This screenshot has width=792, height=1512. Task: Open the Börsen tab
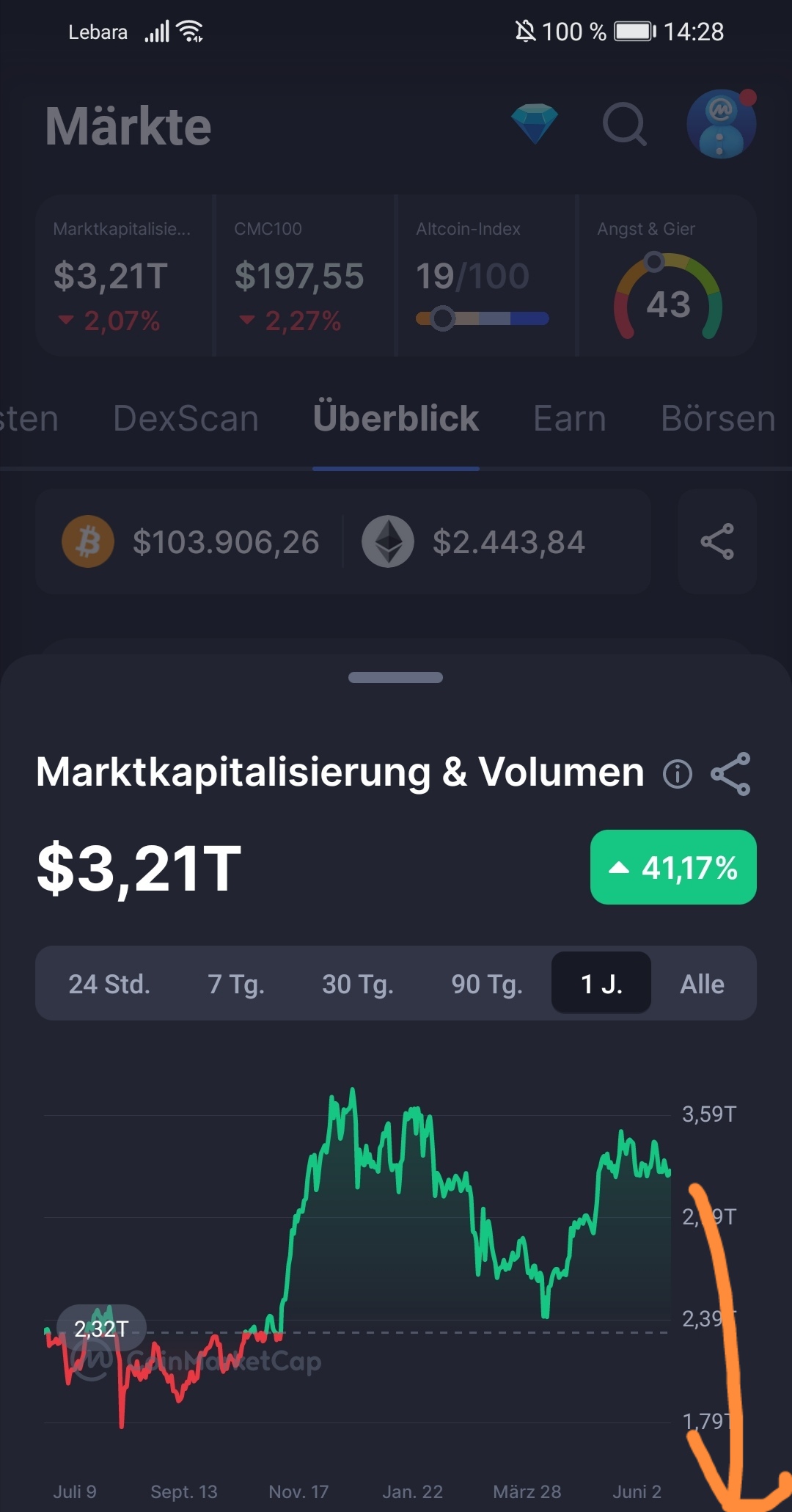click(716, 418)
